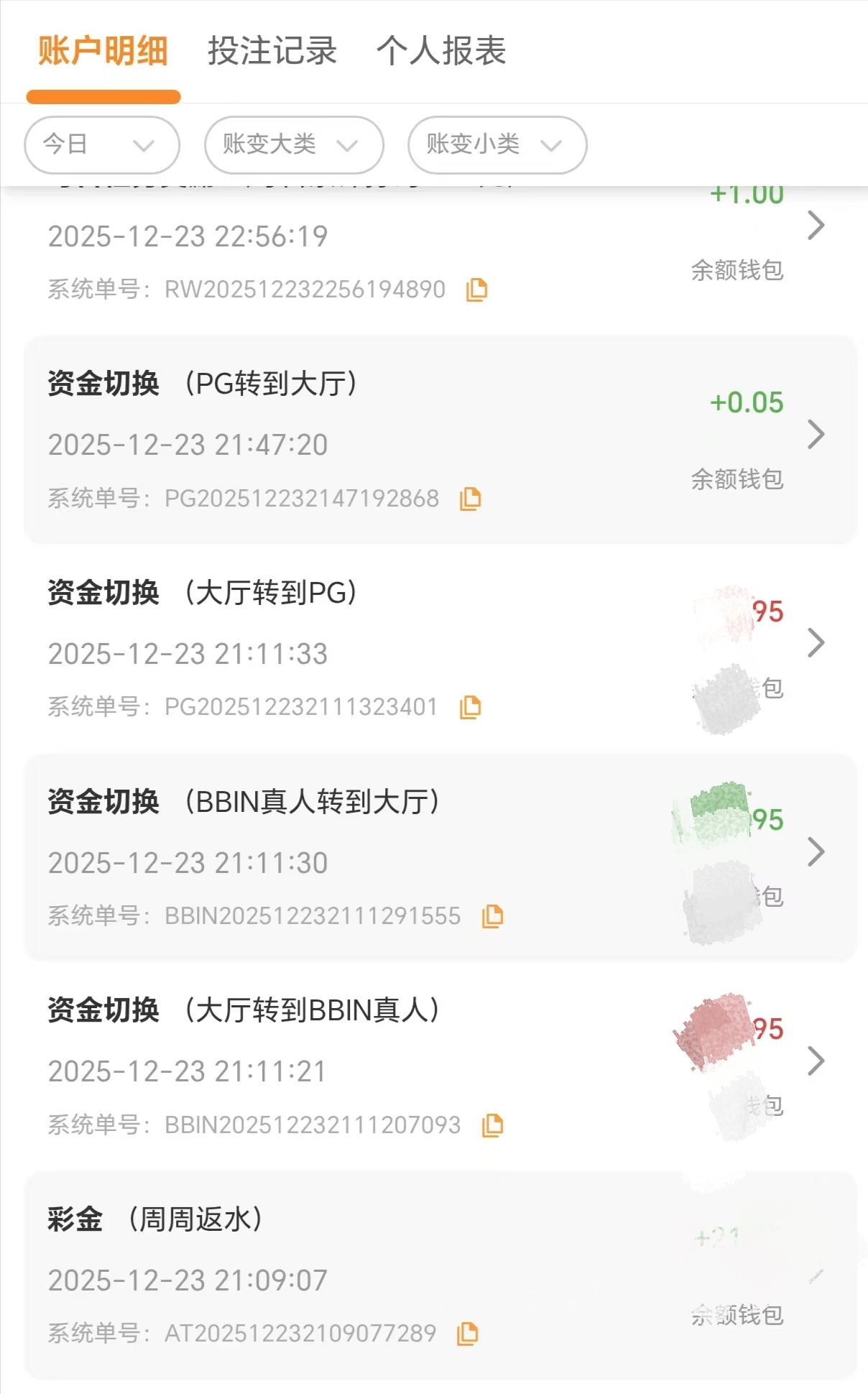Open the 个人报表 tab
Image resolution: width=868 pixels, height=1394 pixels.
[441, 51]
